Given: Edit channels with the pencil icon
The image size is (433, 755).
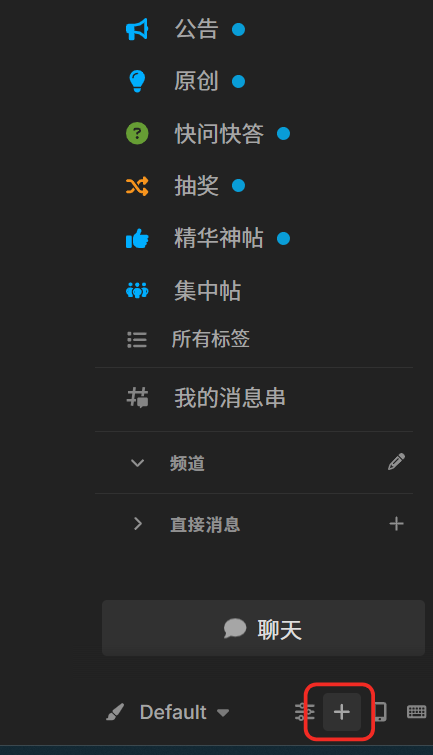Looking at the screenshot, I should [396, 462].
